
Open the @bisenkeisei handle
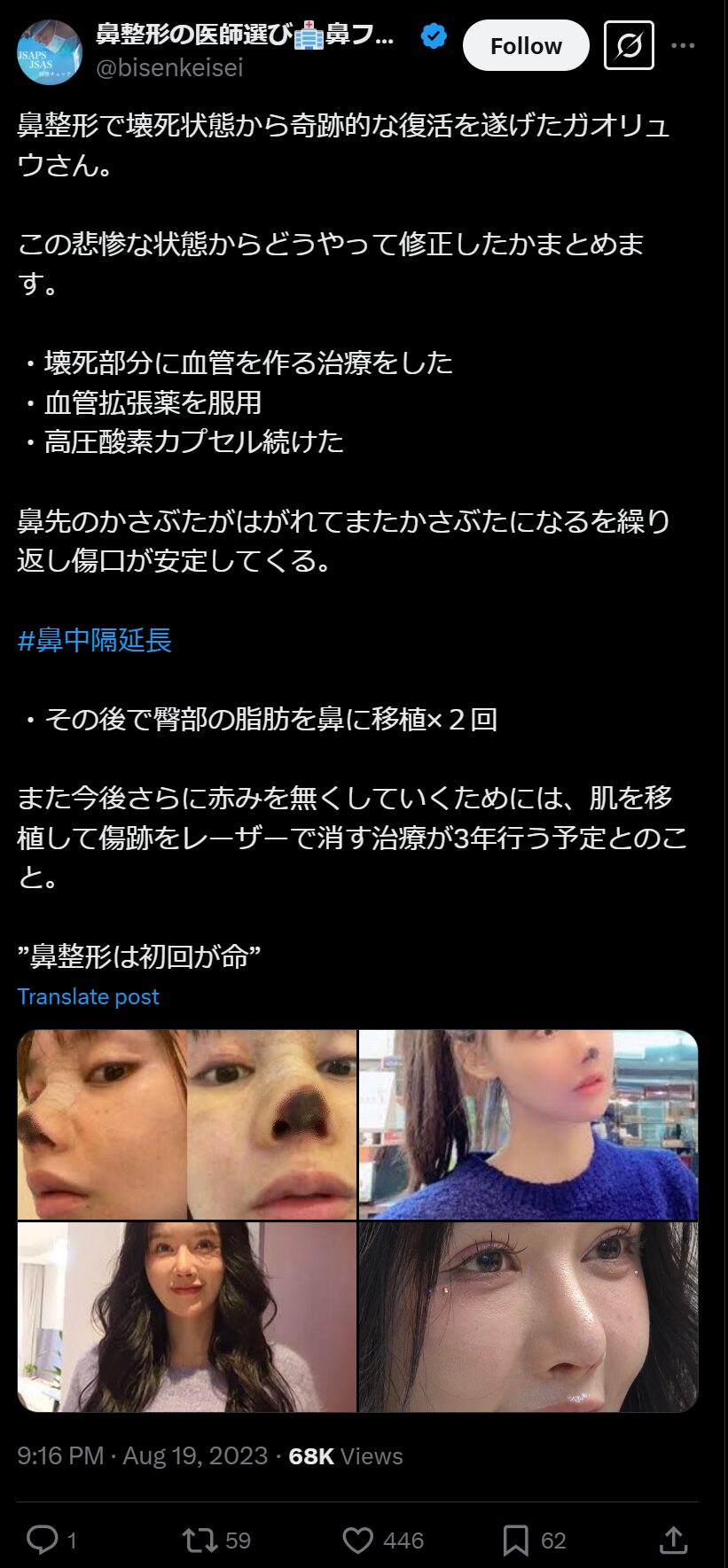[x=169, y=67]
